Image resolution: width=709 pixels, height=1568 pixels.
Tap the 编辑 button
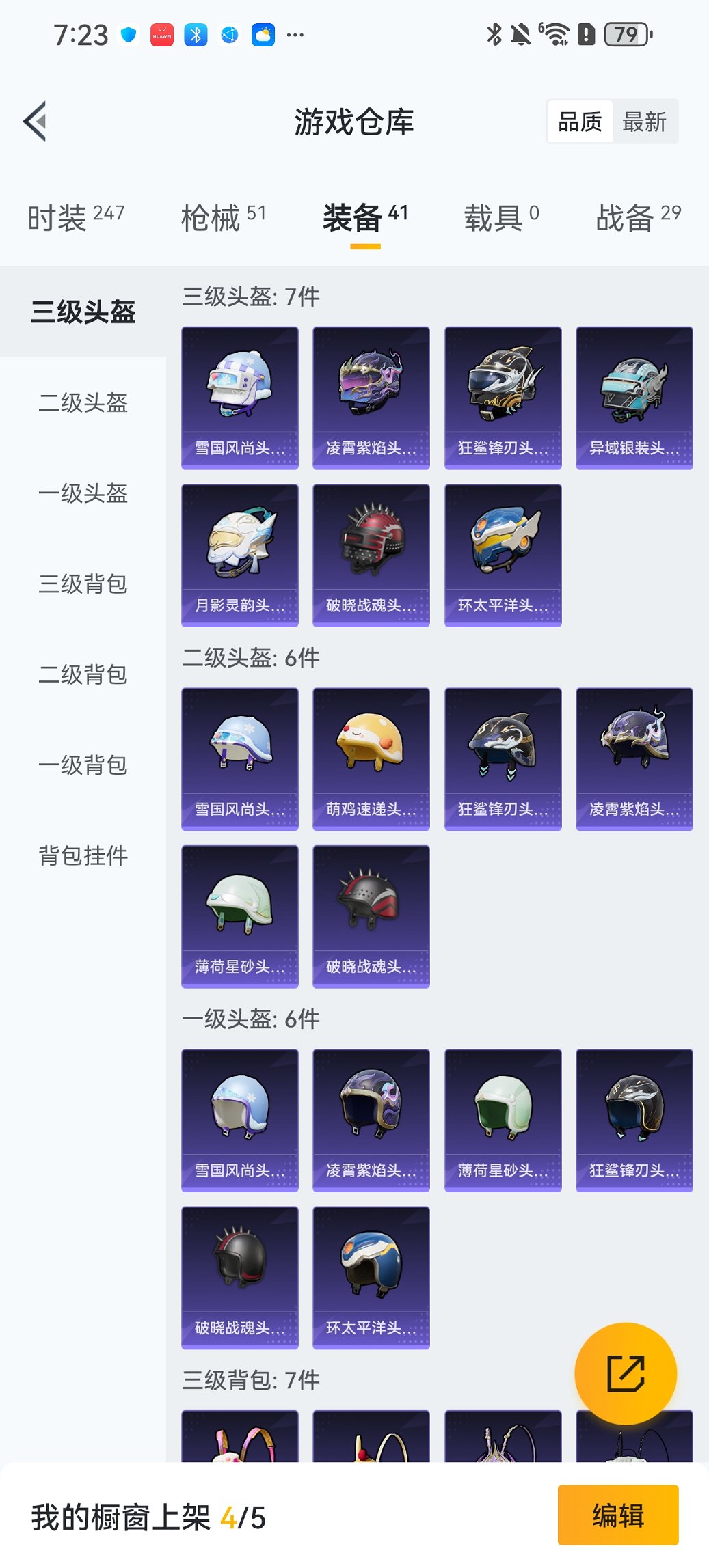[x=618, y=1515]
